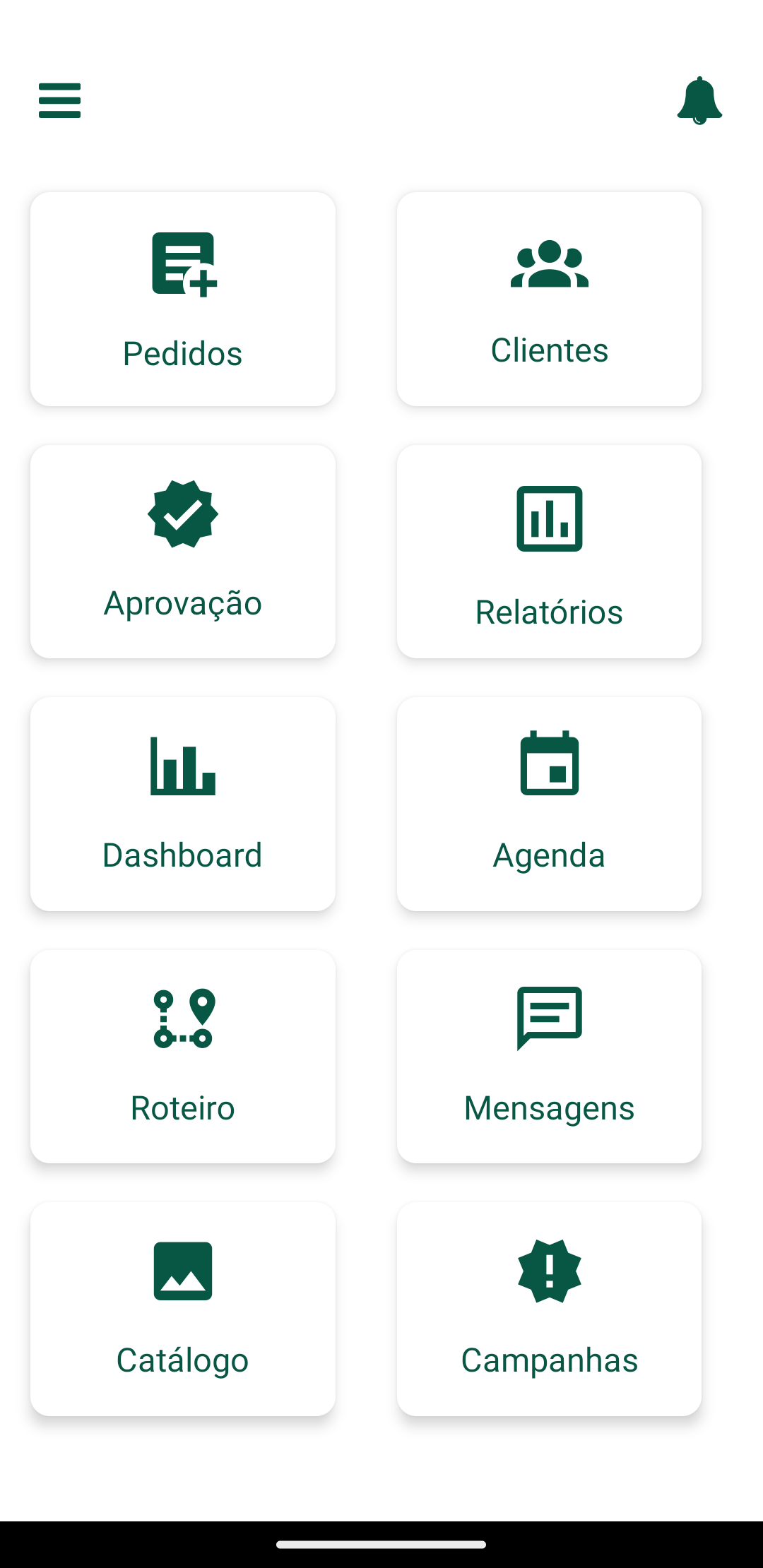Tap the home indicator bar
This screenshot has width=763, height=1568.
(381, 1543)
